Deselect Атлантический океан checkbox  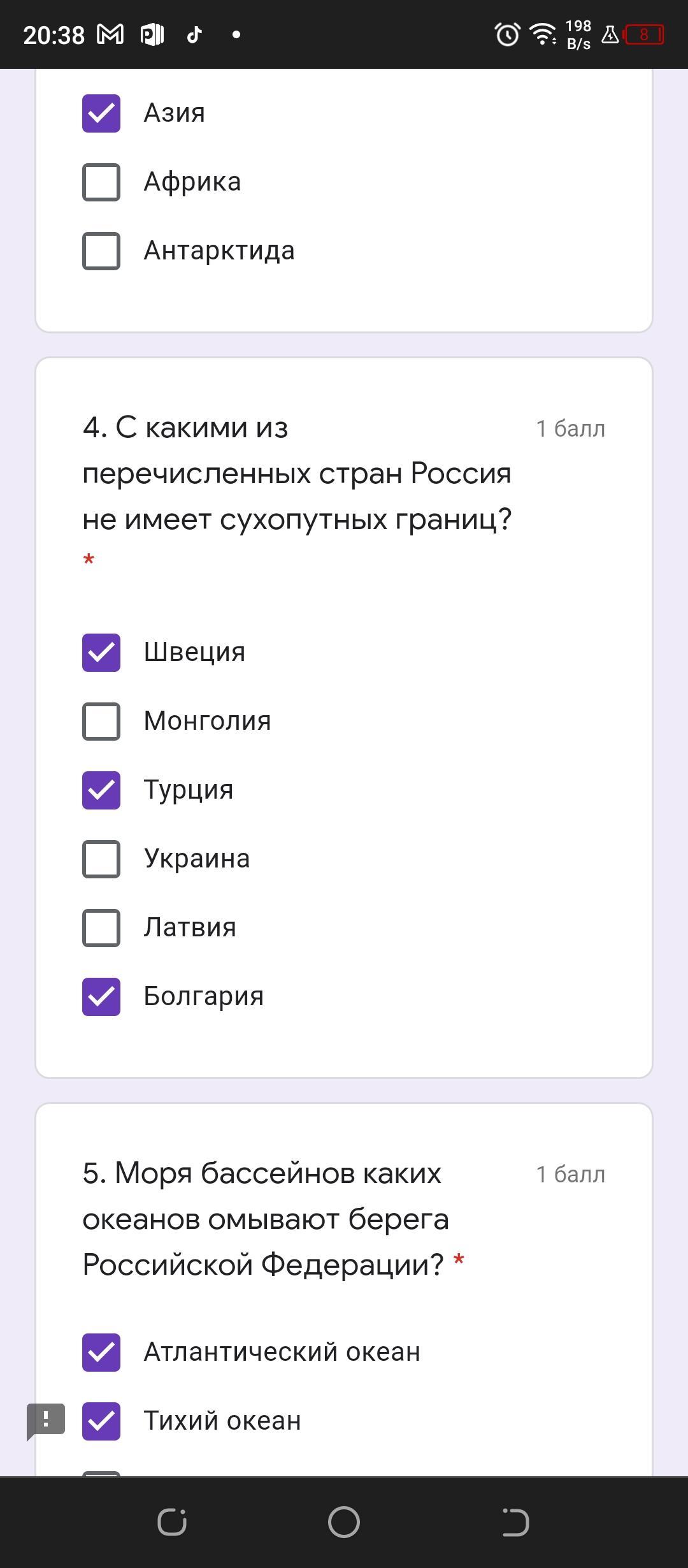pos(101,1353)
